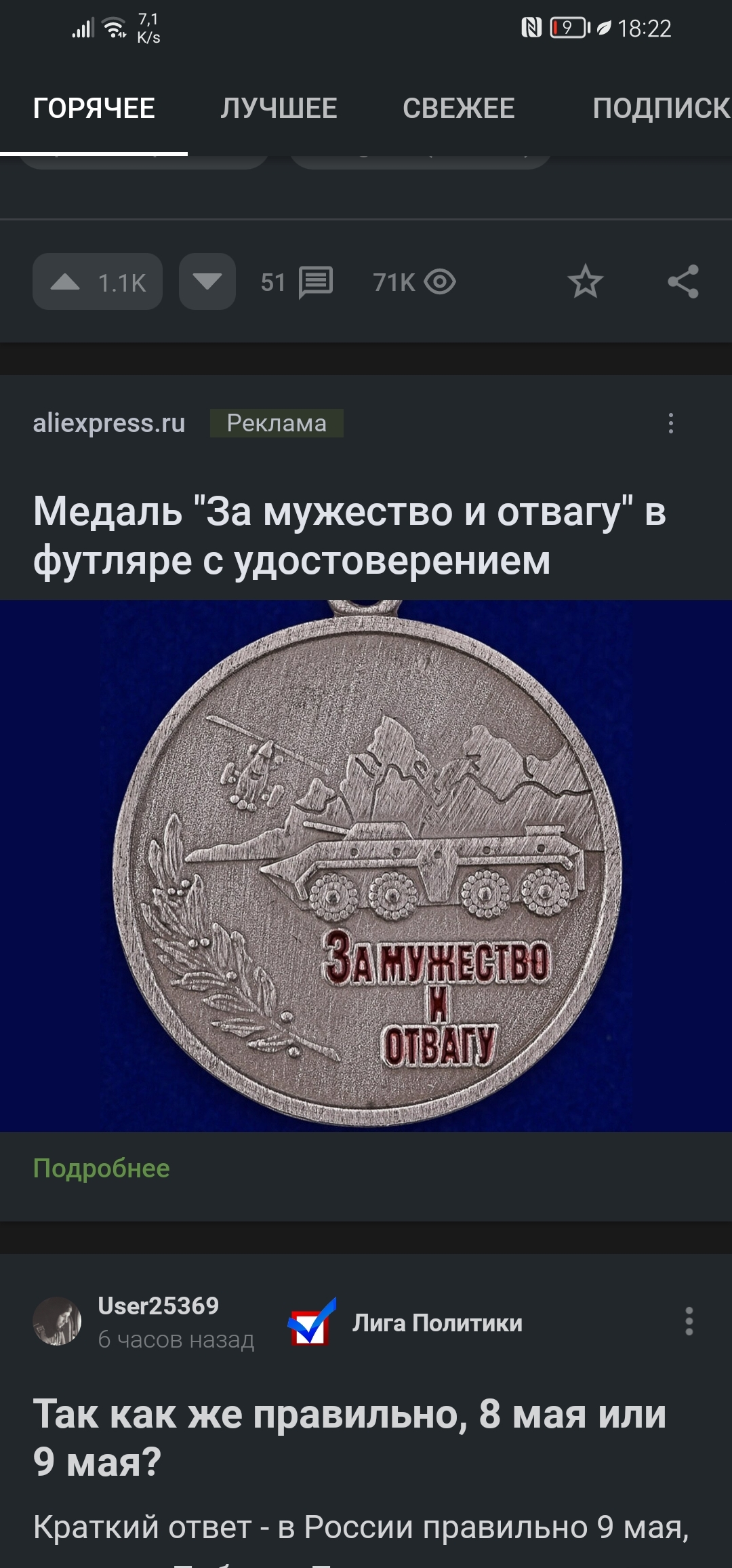The height and width of the screenshot is (1568, 732).
Task: Open the post about 8 мая или 9 мая
Action: [x=350, y=1438]
